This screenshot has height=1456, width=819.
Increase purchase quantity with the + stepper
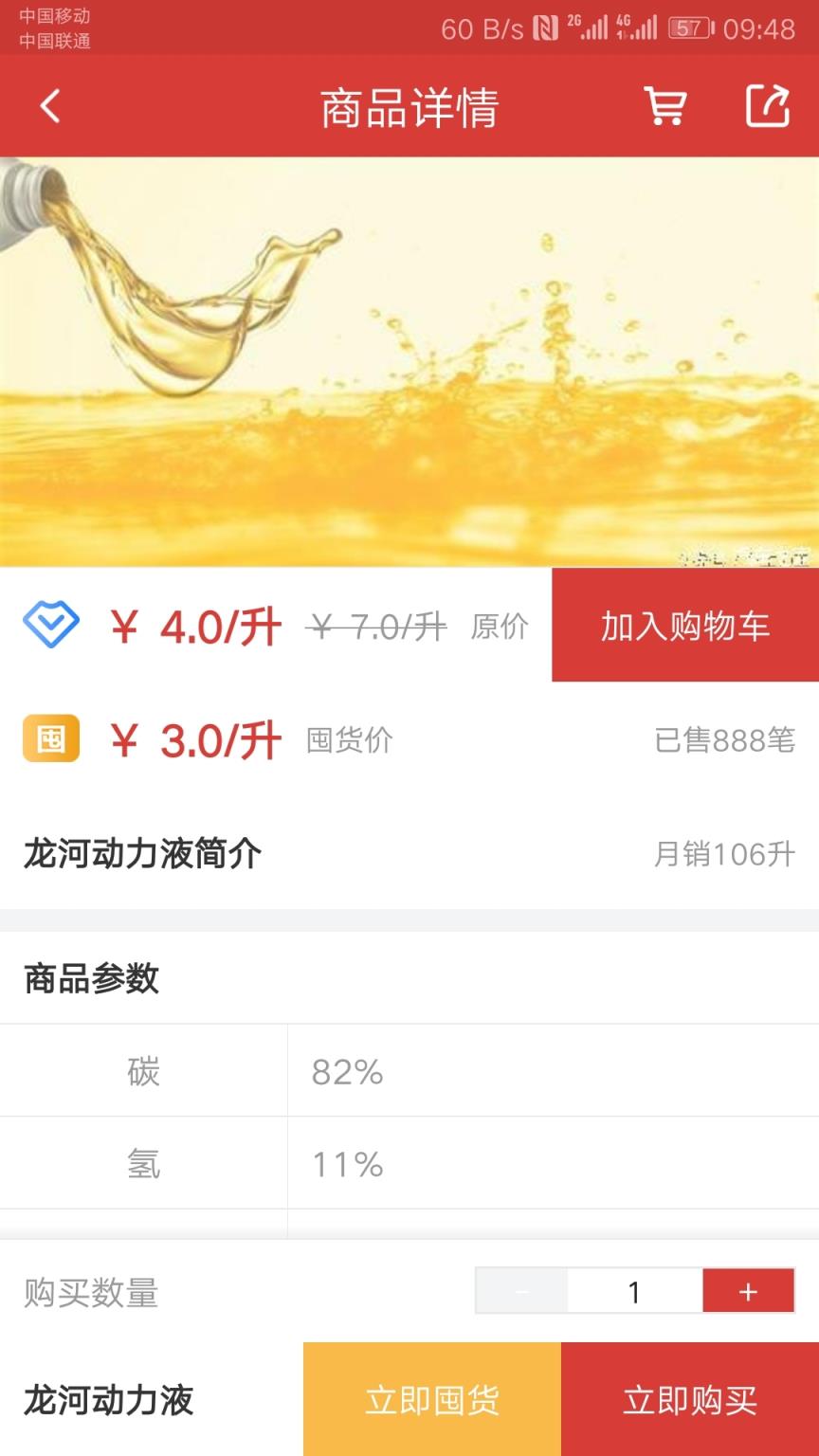(x=748, y=1290)
